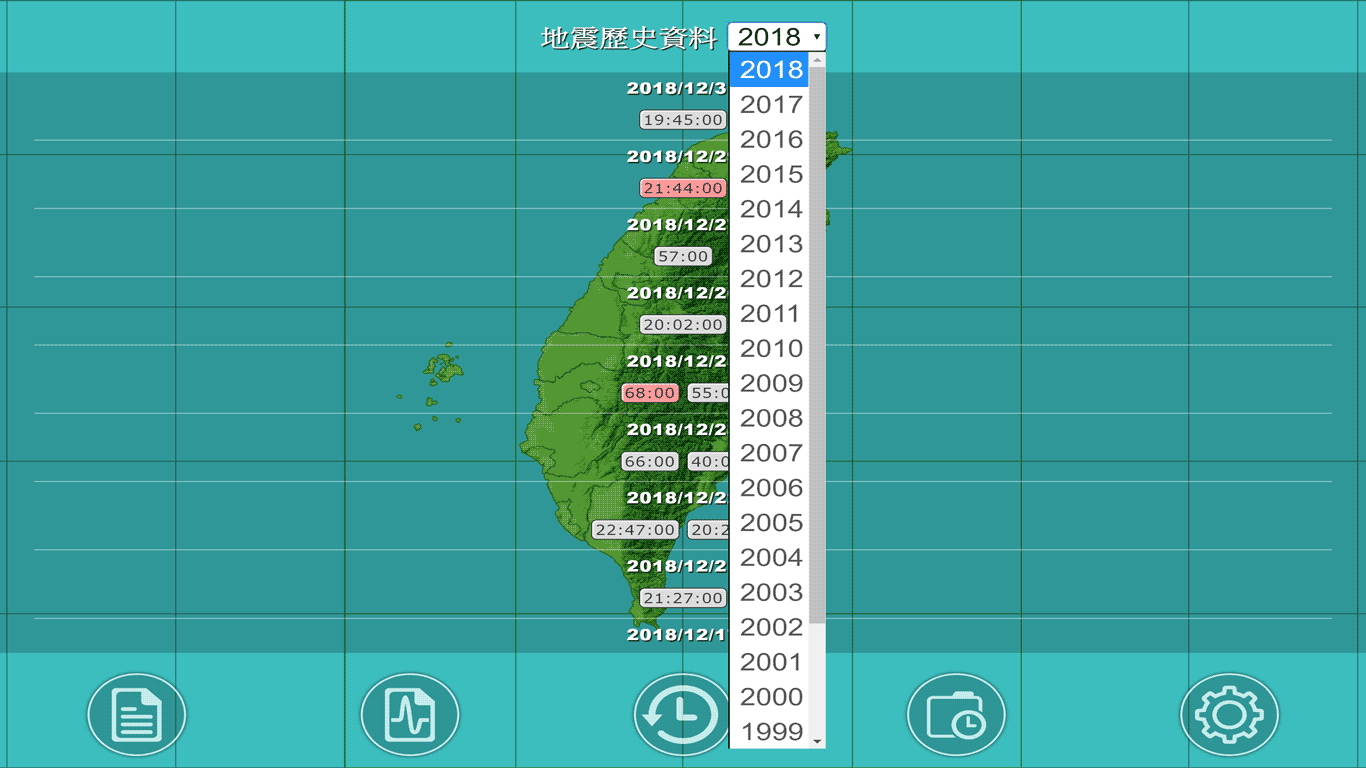The width and height of the screenshot is (1366, 768).
Task: Select 2004 in the dropdown
Action: pos(770,557)
